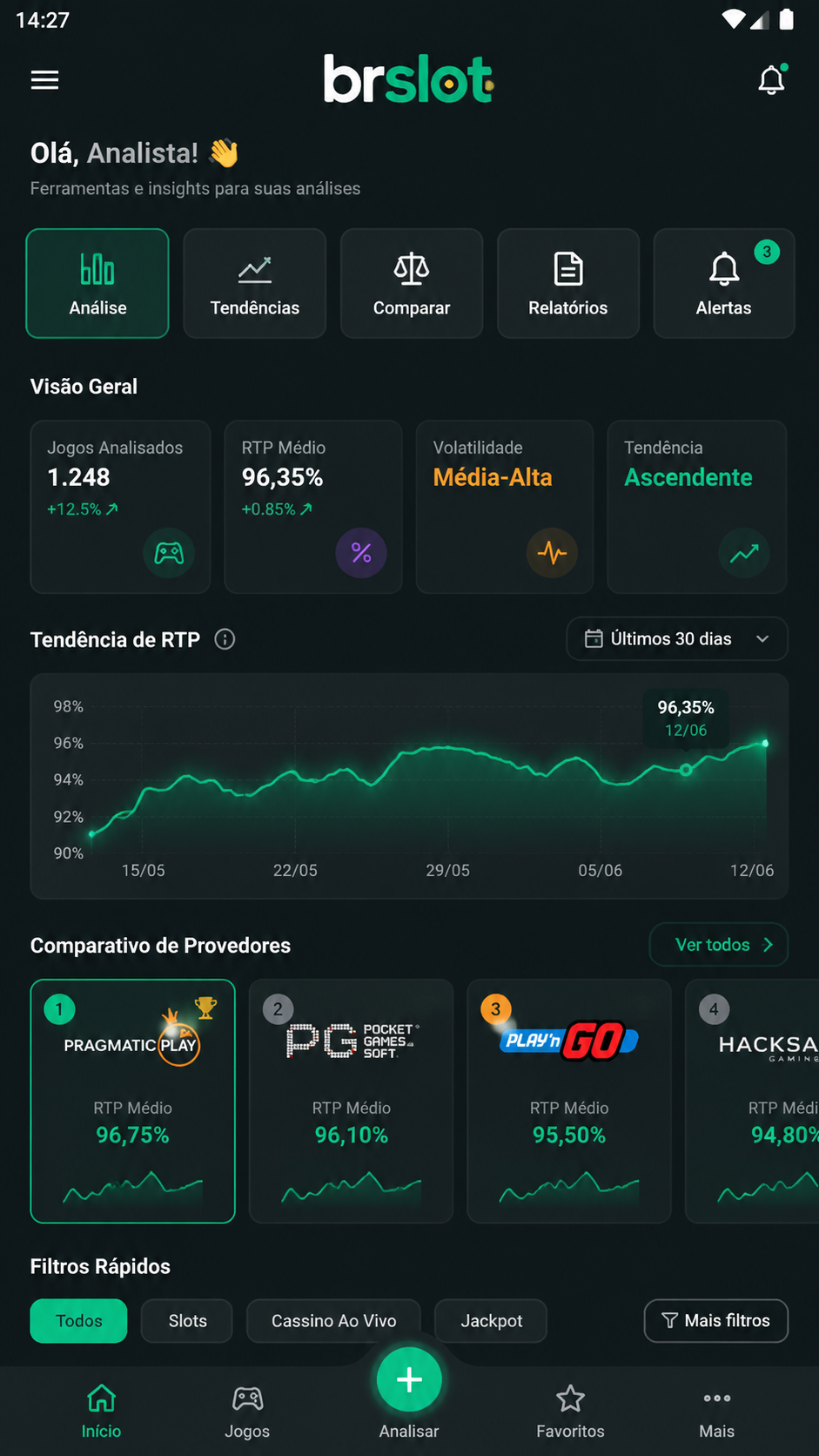Open the Alertas tile
Viewport: 819px width, 1456px height.
point(724,283)
